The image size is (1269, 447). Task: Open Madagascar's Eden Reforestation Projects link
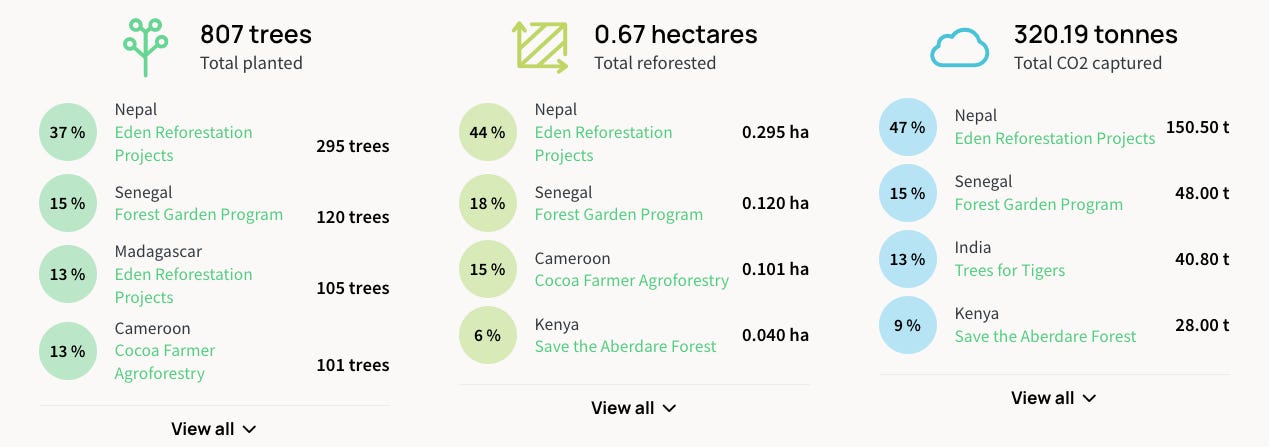pyautogui.click(x=183, y=275)
